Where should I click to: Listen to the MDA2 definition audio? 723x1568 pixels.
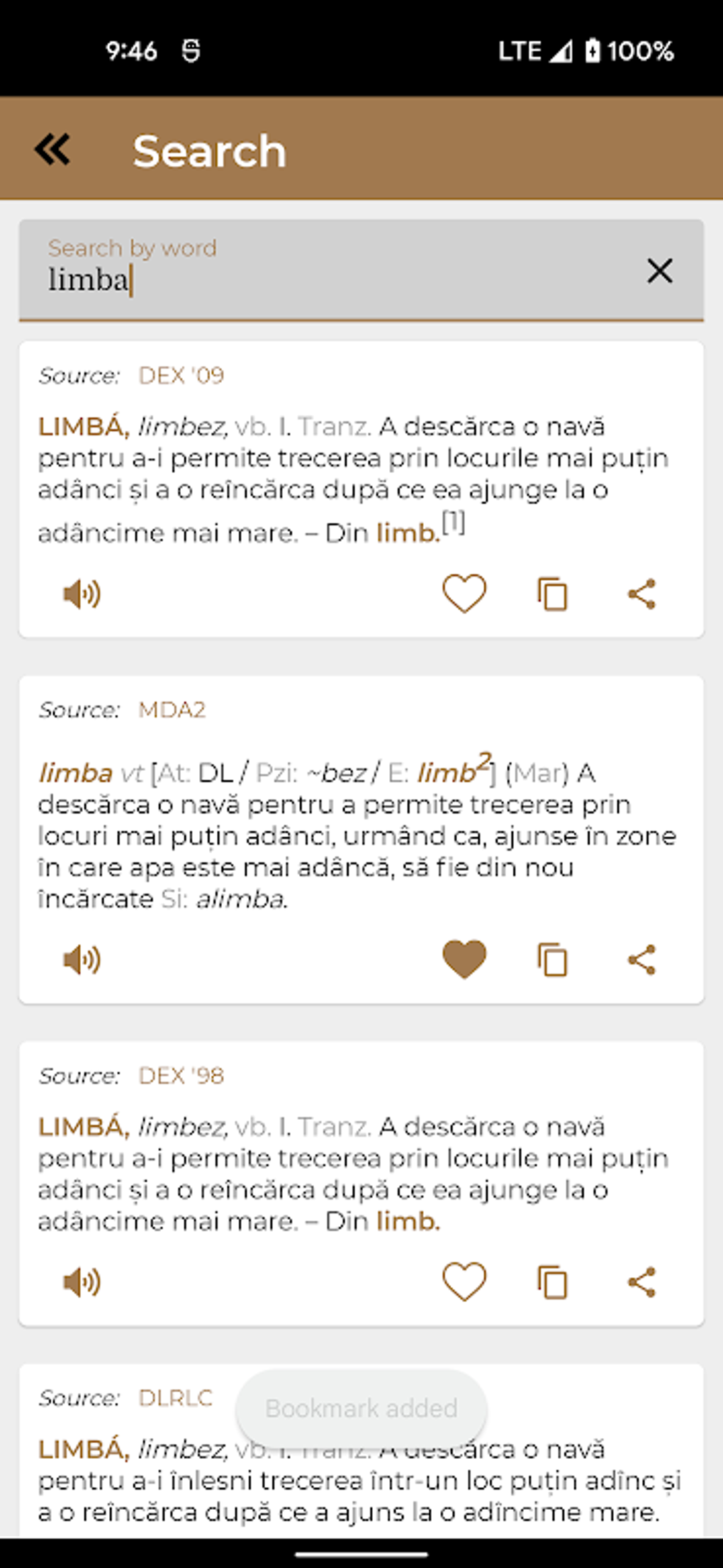tap(82, 960)
